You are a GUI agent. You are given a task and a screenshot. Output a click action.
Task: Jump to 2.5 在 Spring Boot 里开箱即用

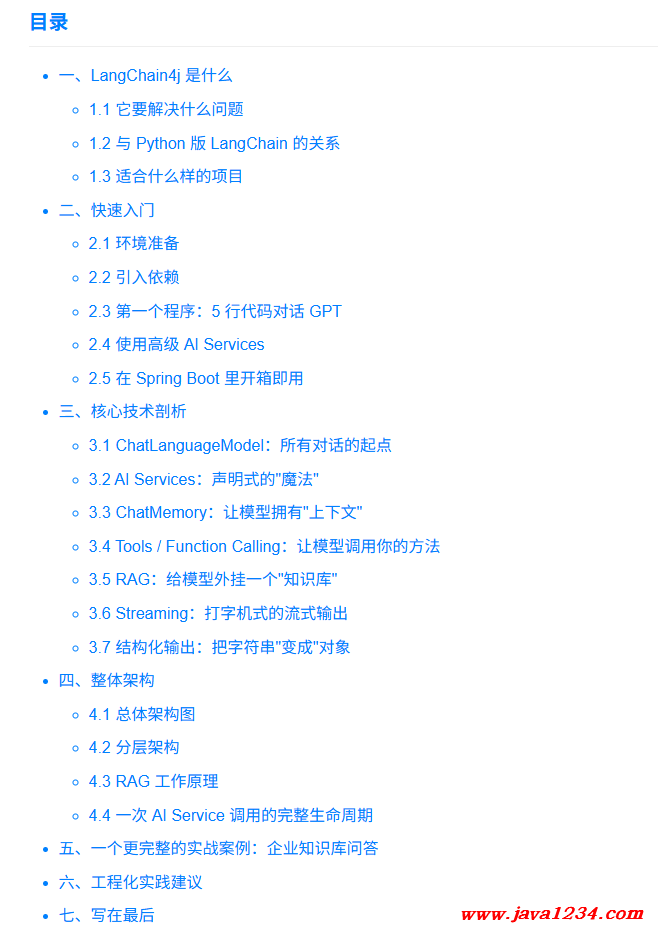pos(196,379)
